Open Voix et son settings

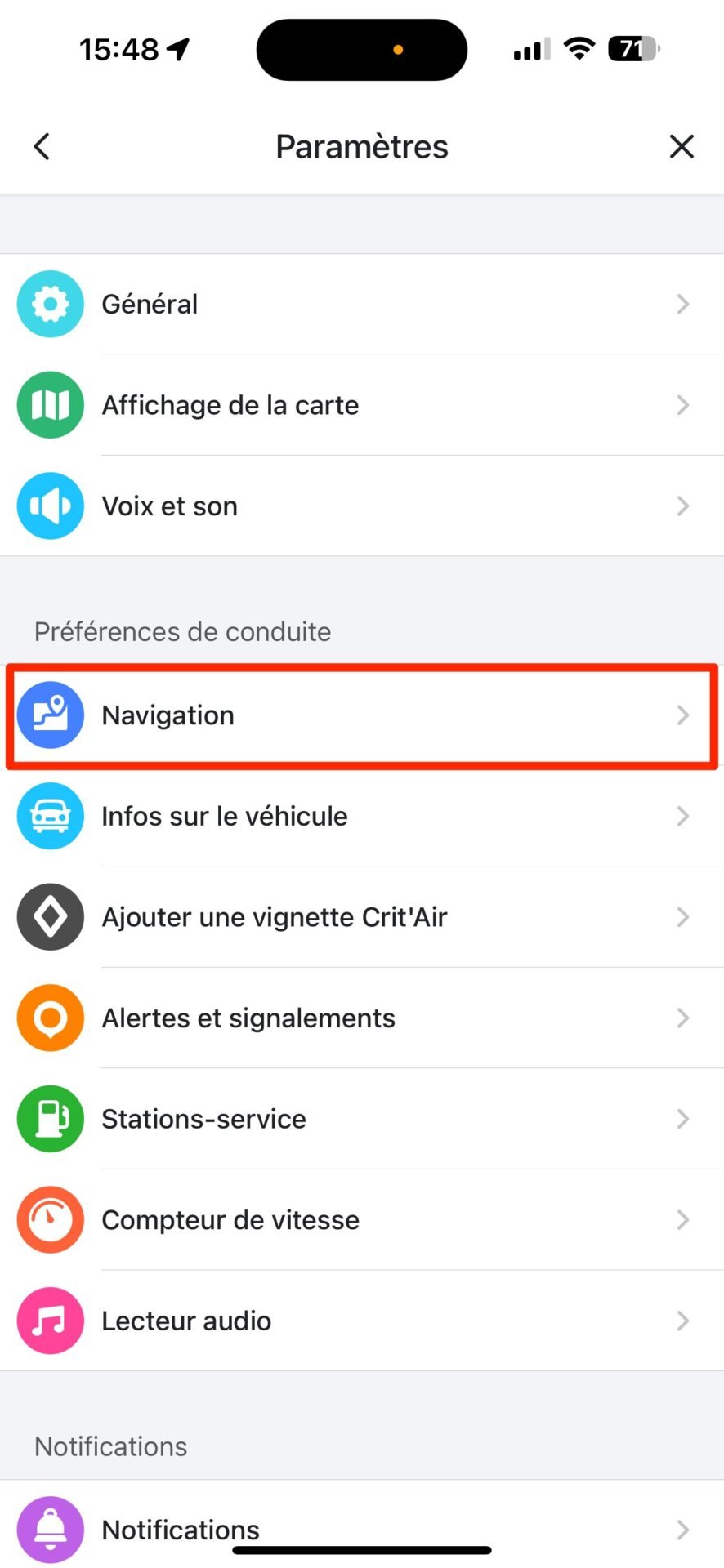tap(362, 506)
